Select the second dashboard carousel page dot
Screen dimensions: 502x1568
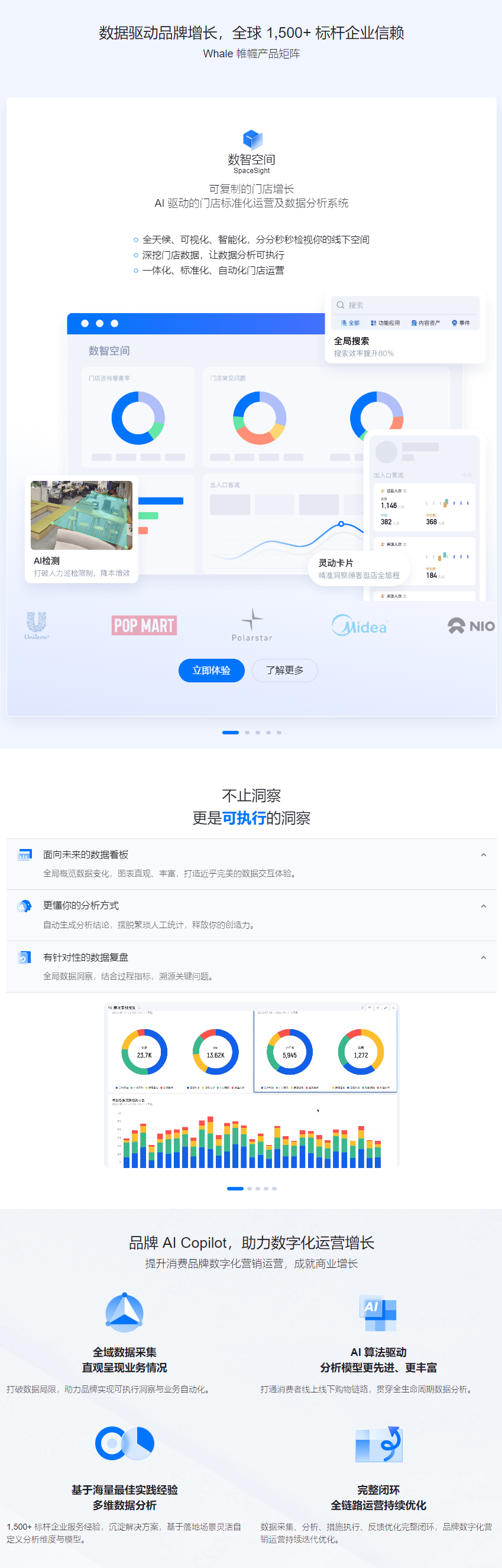[249, 1188]
